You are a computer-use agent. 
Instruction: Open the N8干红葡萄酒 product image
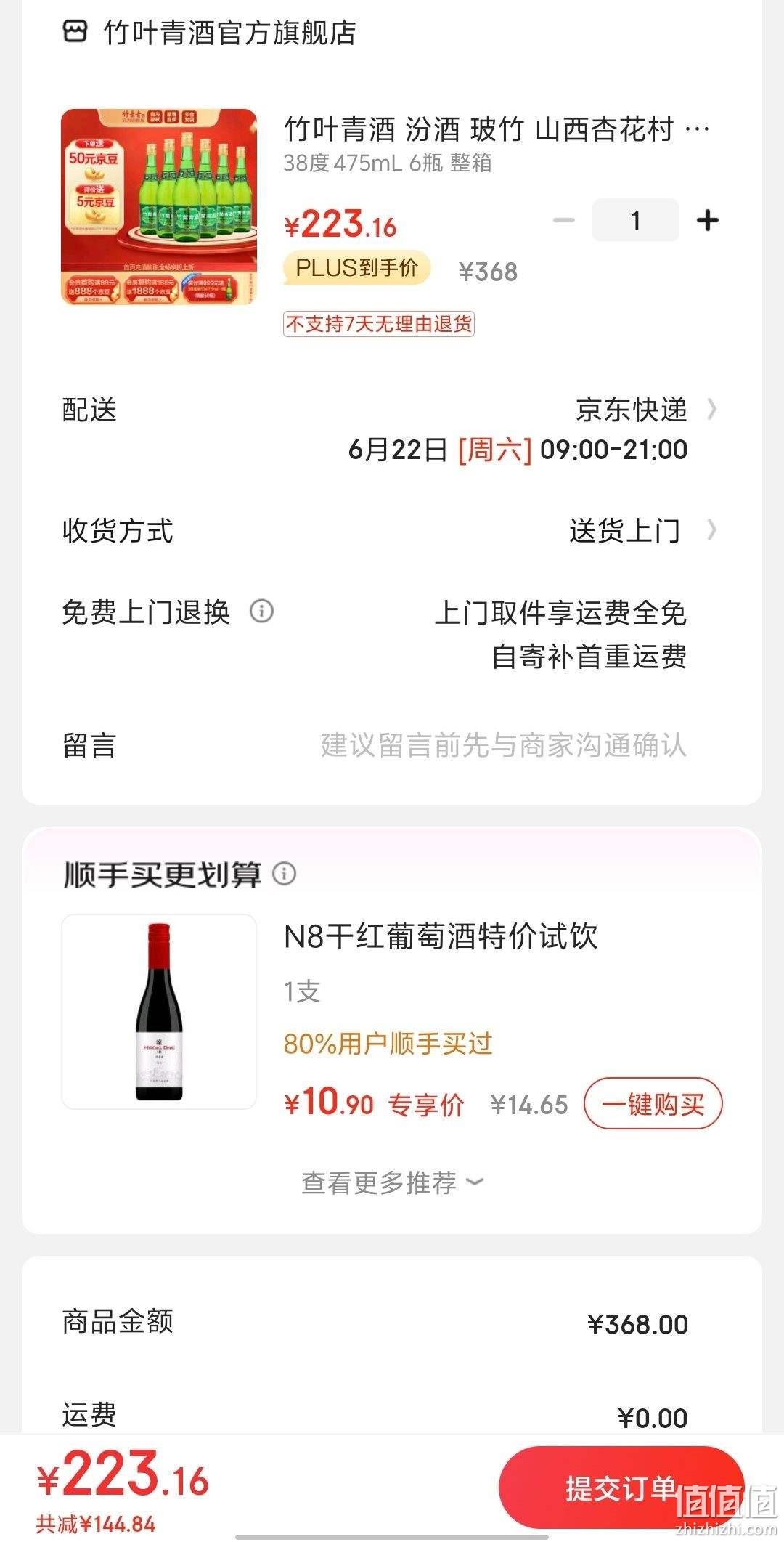159,1011
